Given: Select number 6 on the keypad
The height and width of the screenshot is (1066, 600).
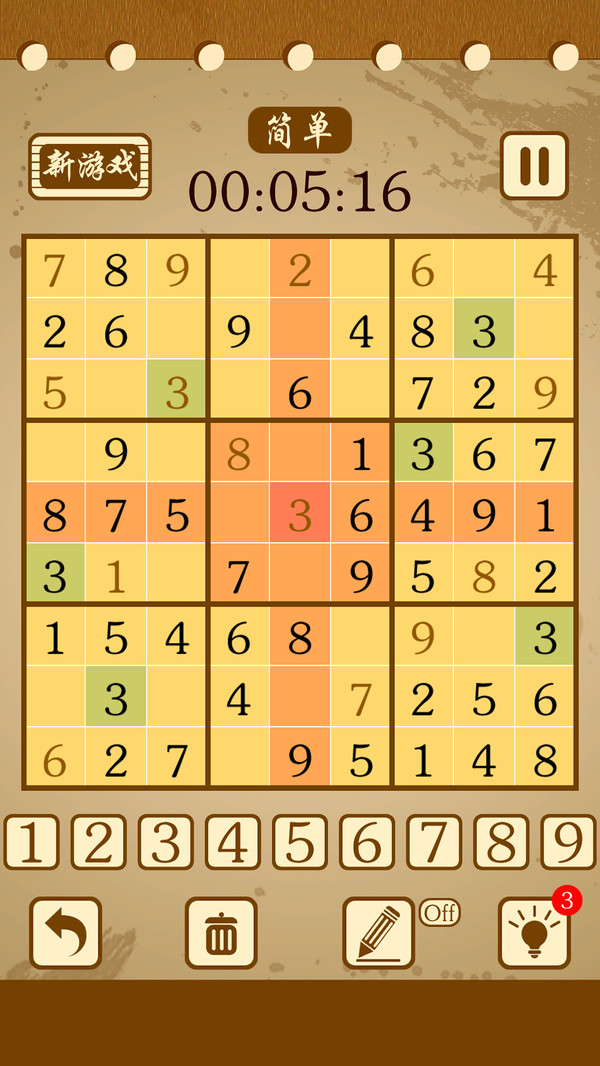Looking at the screenshot, I should (x=367, y=842).
